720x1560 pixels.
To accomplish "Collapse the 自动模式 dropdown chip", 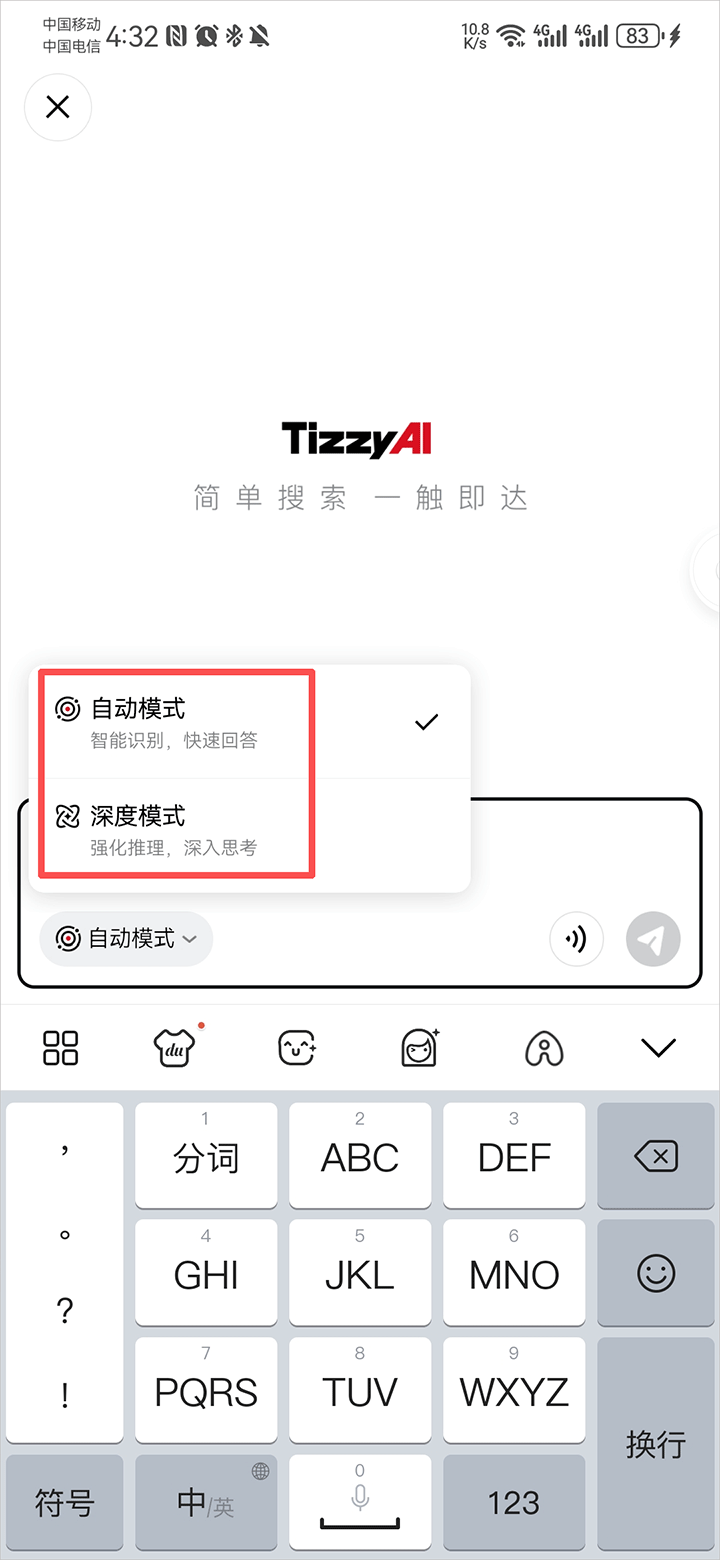I will (x=126, y=939).
